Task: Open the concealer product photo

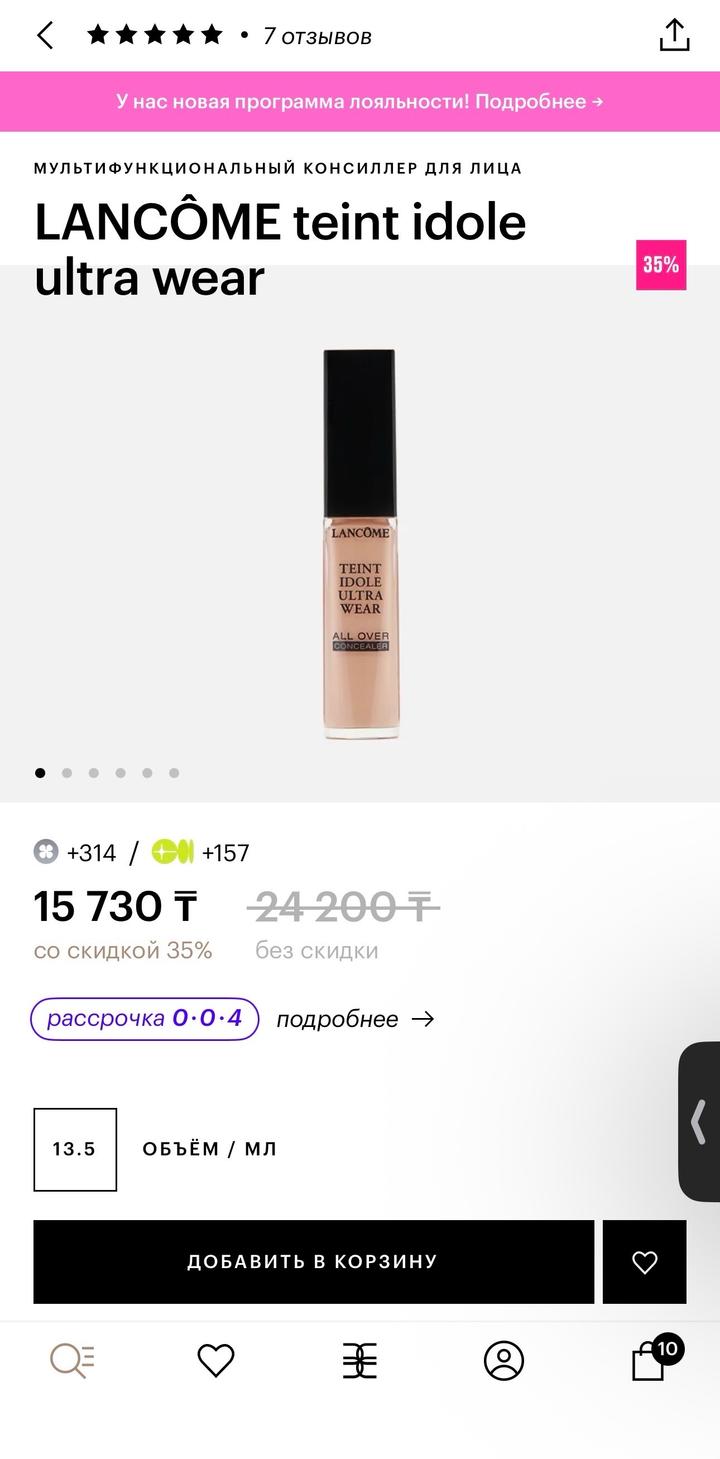Action: [359, 545]
